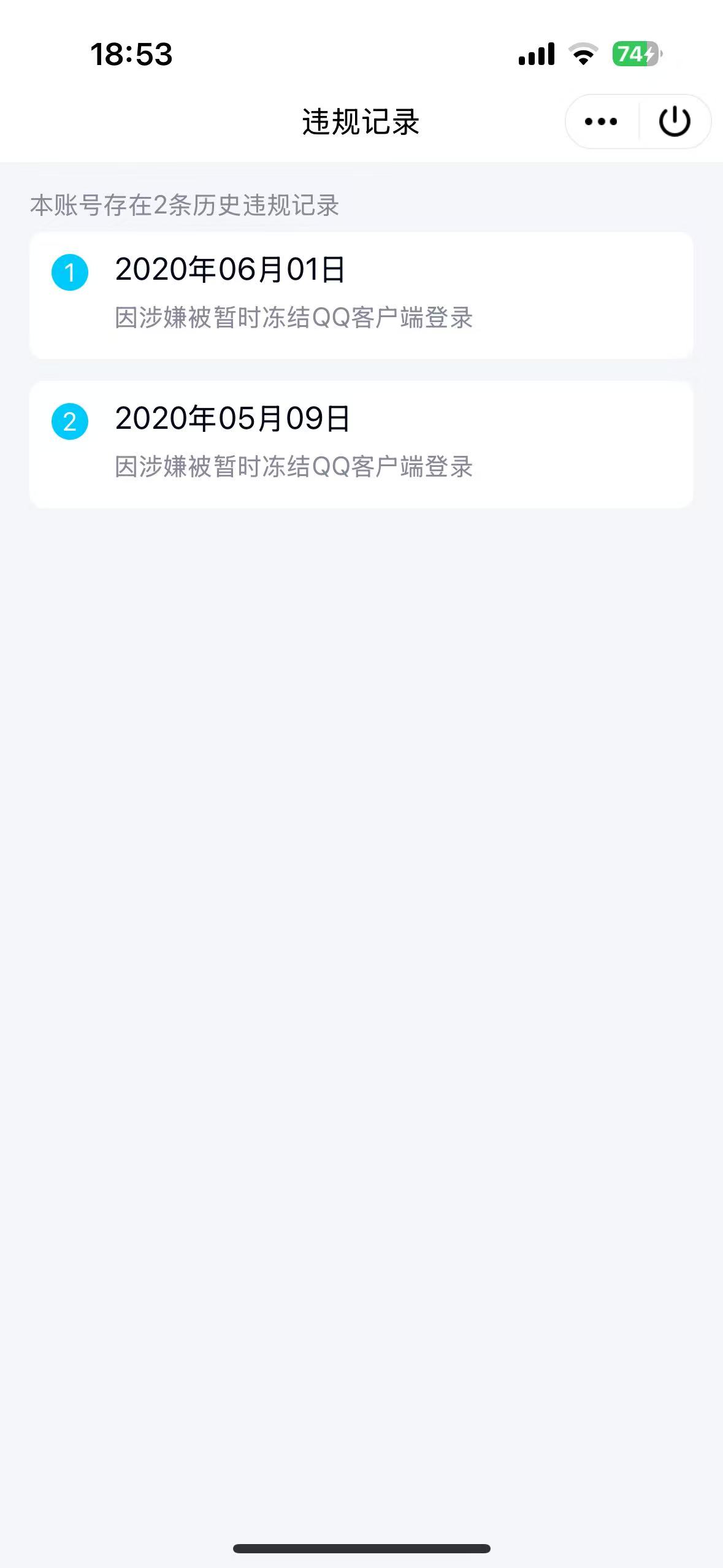Click the capsule divider between menu icons
Screen dimensions: 723x1568
pyautogui.click(x=638, y=121)
